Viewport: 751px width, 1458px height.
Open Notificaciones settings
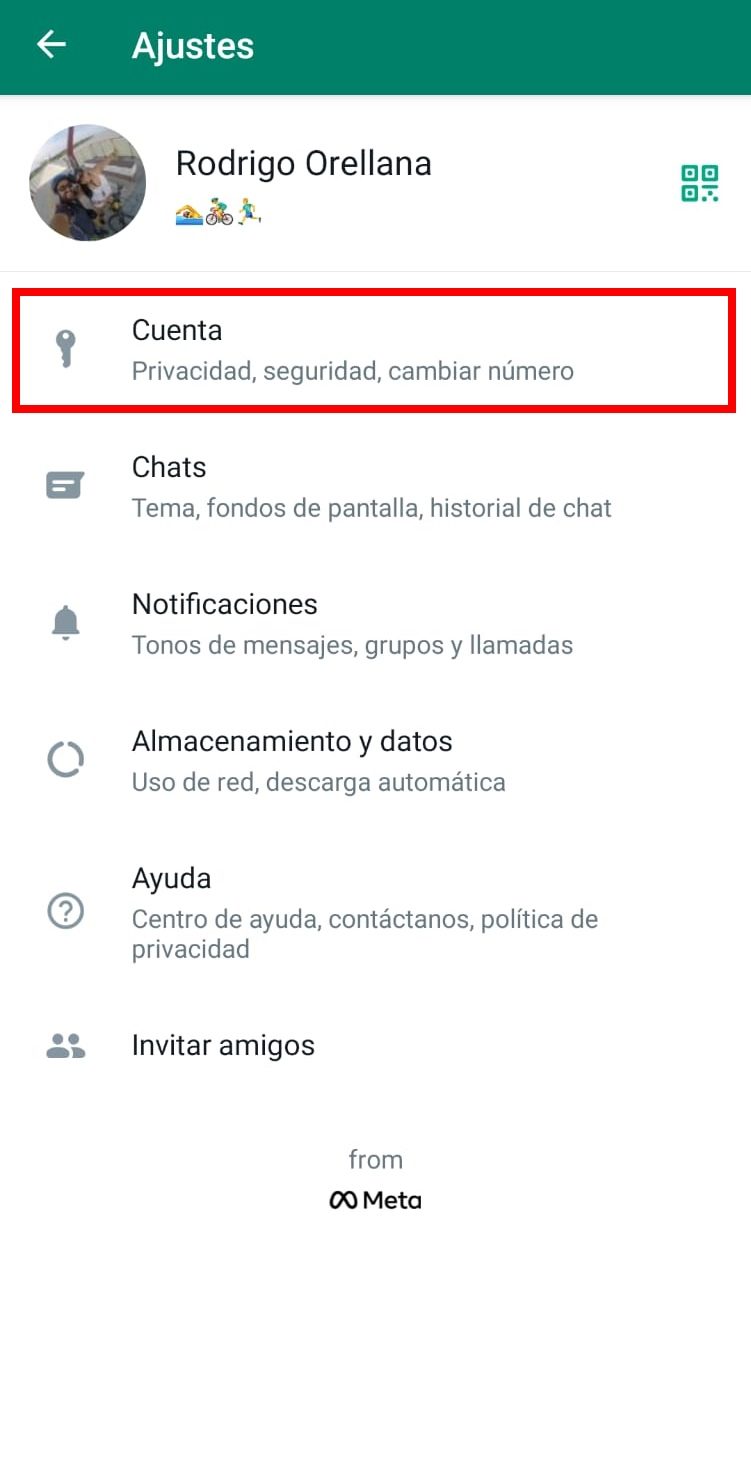(374, 624)
